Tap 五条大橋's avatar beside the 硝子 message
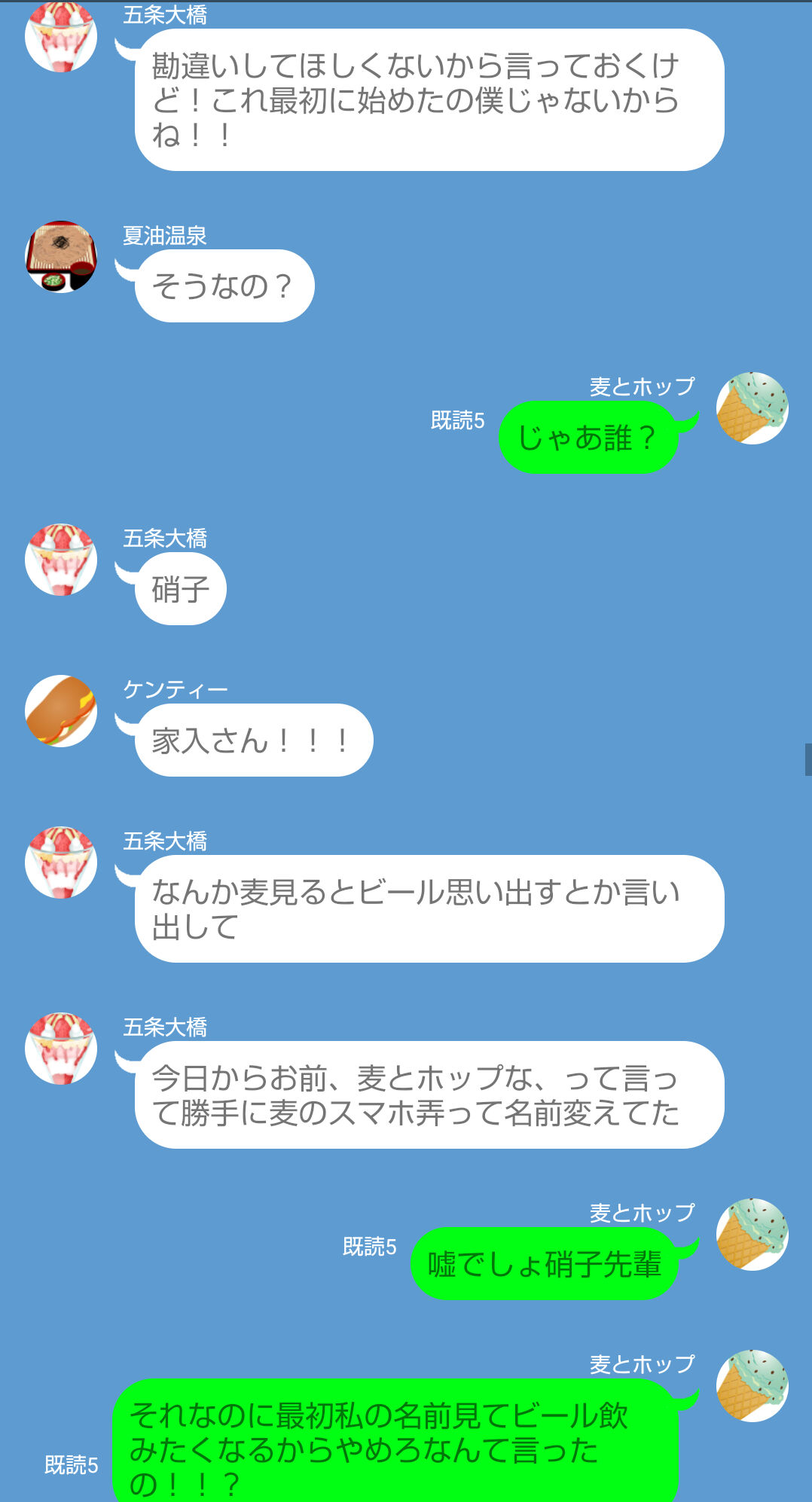 click(61, 560)
